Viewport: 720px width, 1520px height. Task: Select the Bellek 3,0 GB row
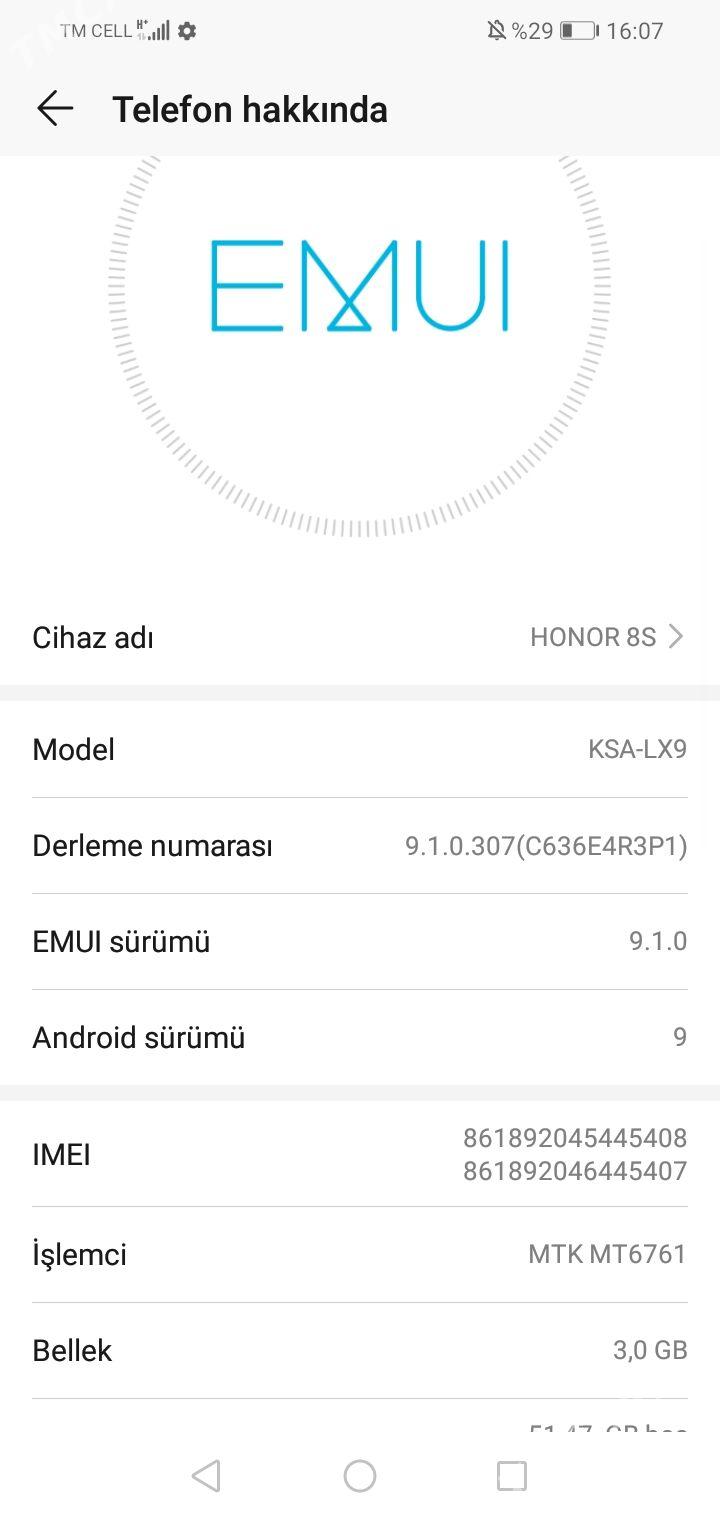[360, 1350]
